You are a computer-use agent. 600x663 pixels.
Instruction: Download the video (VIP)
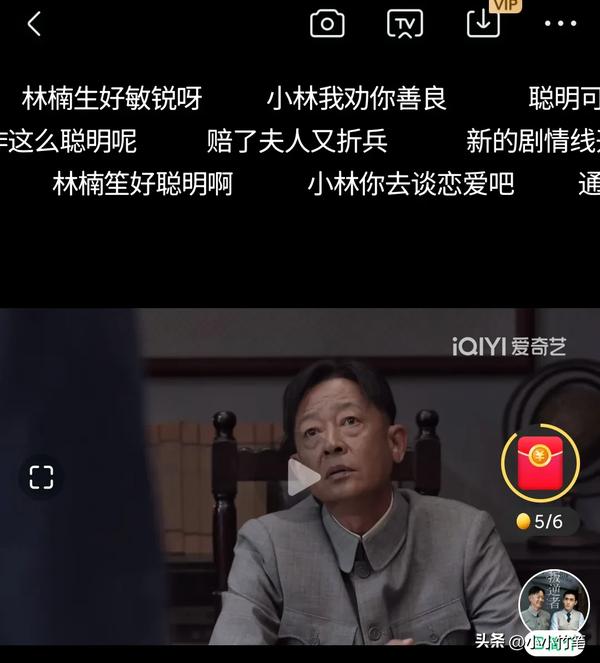coord(483,23)
